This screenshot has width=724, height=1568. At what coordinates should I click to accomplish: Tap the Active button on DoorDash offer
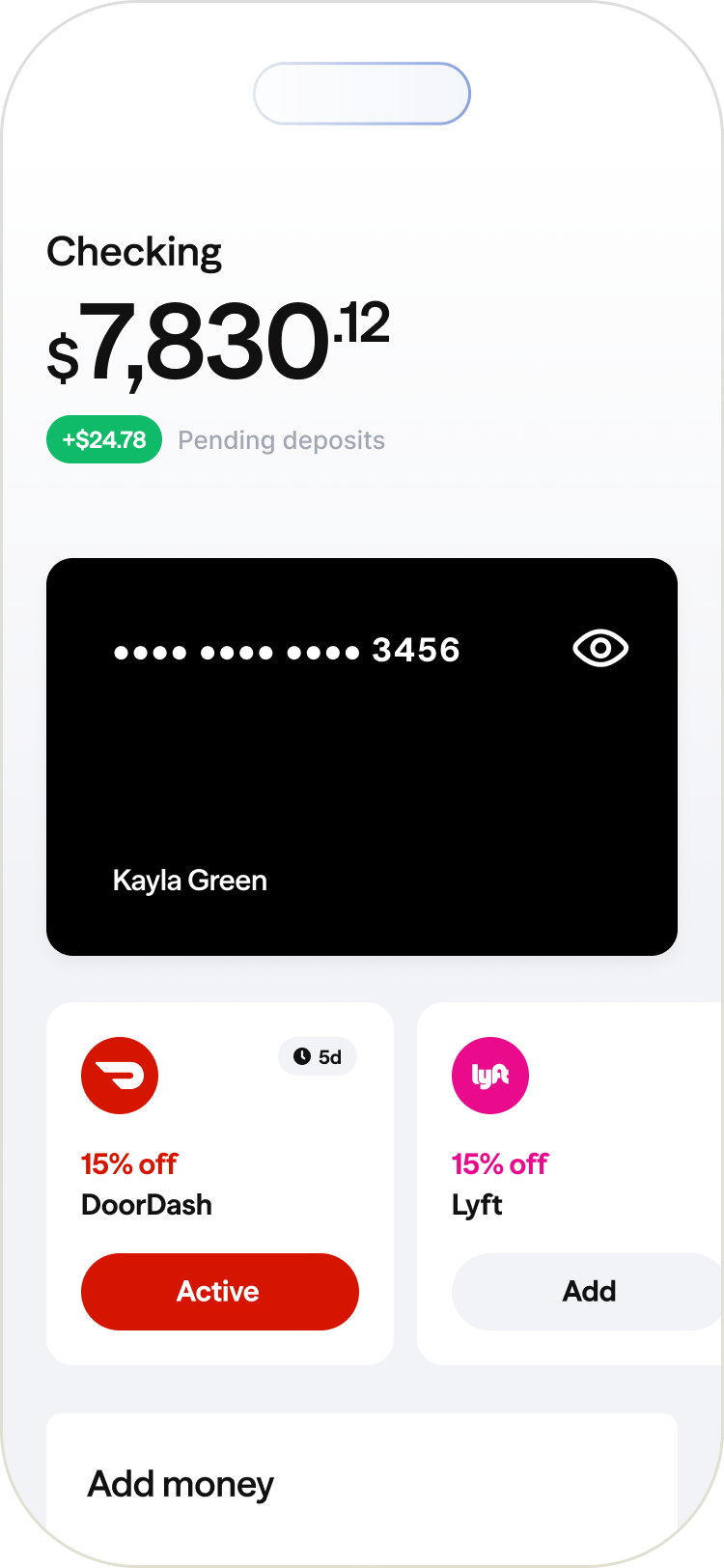(x=219, y=1291)
